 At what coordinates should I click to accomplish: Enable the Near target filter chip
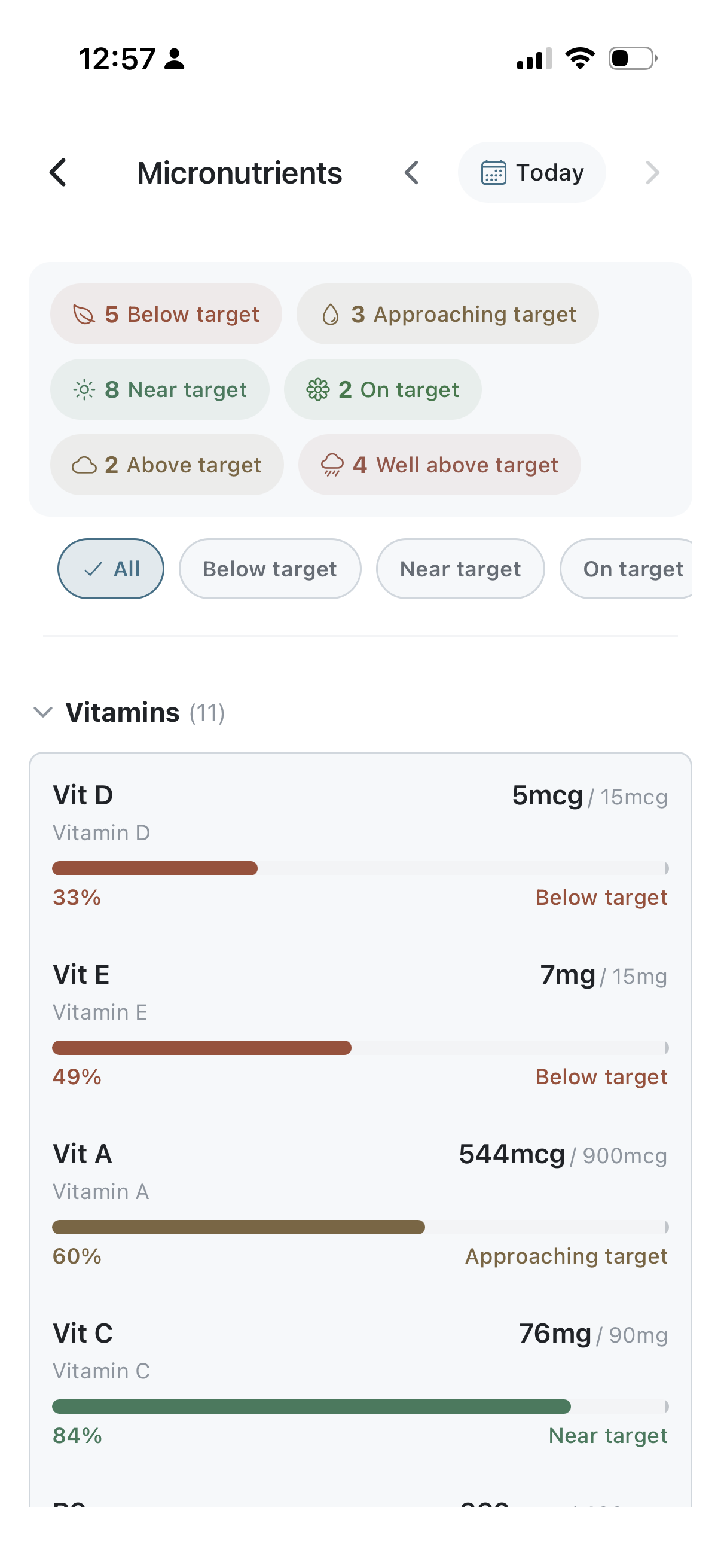pyautogui.click(x=460, y=568)
